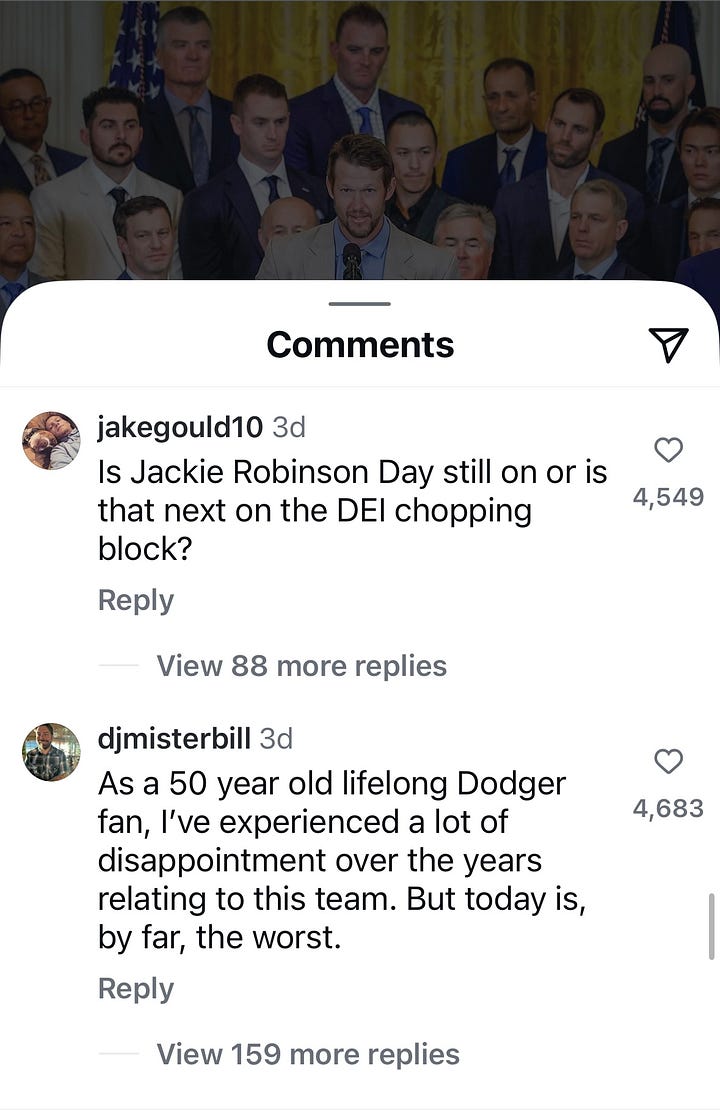Viewport: 720px width, 1118px height.
Task: View 88 more replies
Action: tap(301, 666)
